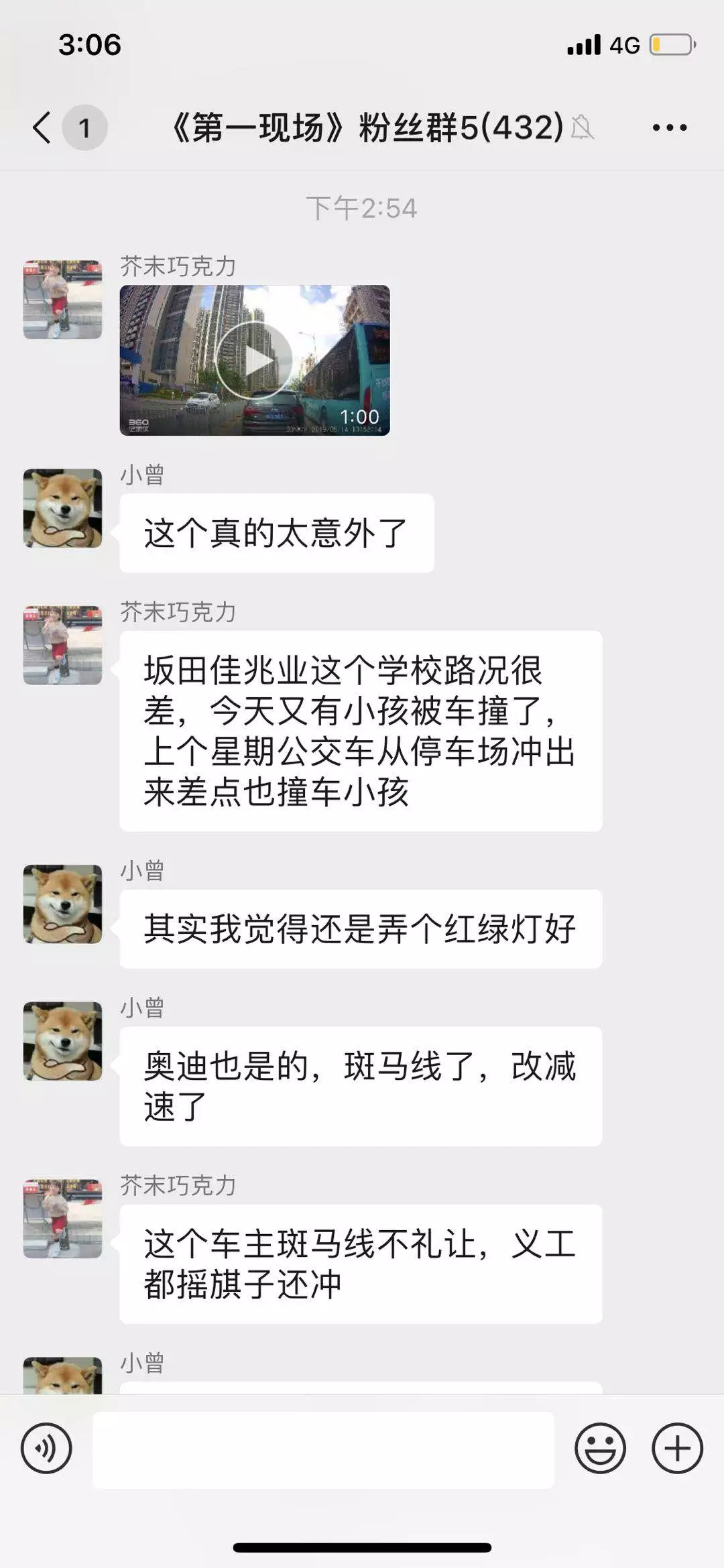
Task: Tap the message text field
Action: (323, 1449)
